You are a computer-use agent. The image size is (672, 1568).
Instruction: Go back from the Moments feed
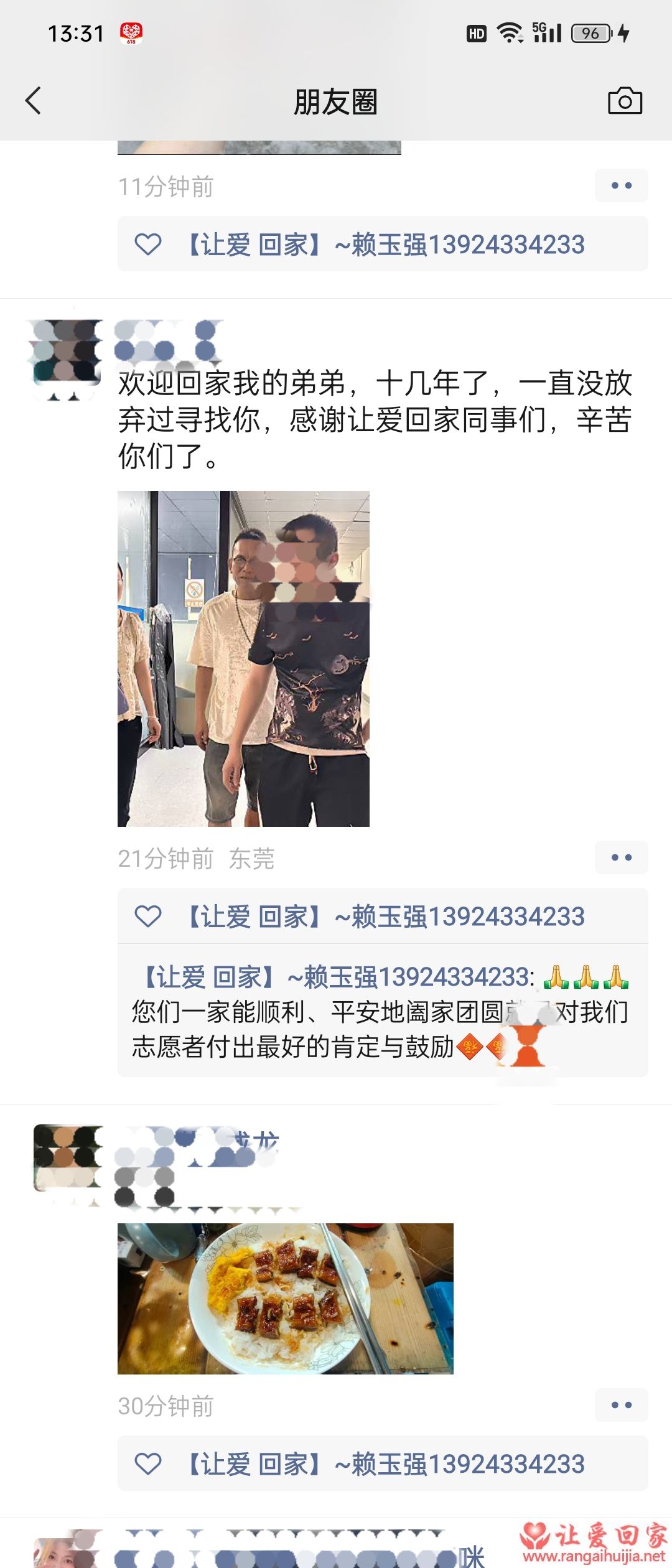[34, 101]
